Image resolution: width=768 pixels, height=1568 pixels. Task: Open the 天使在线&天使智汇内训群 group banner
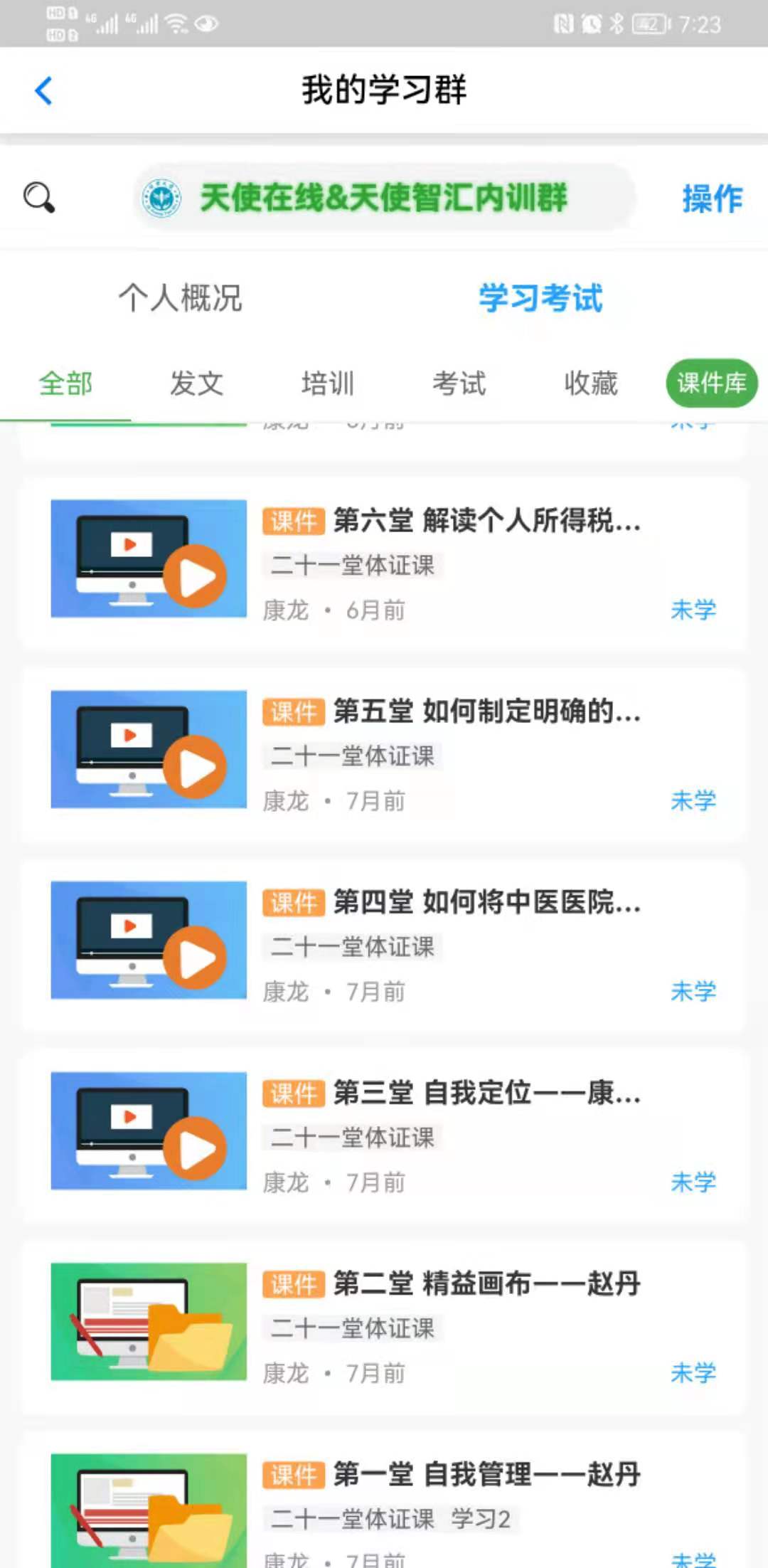pyautogui.click(x=384, y=198)
